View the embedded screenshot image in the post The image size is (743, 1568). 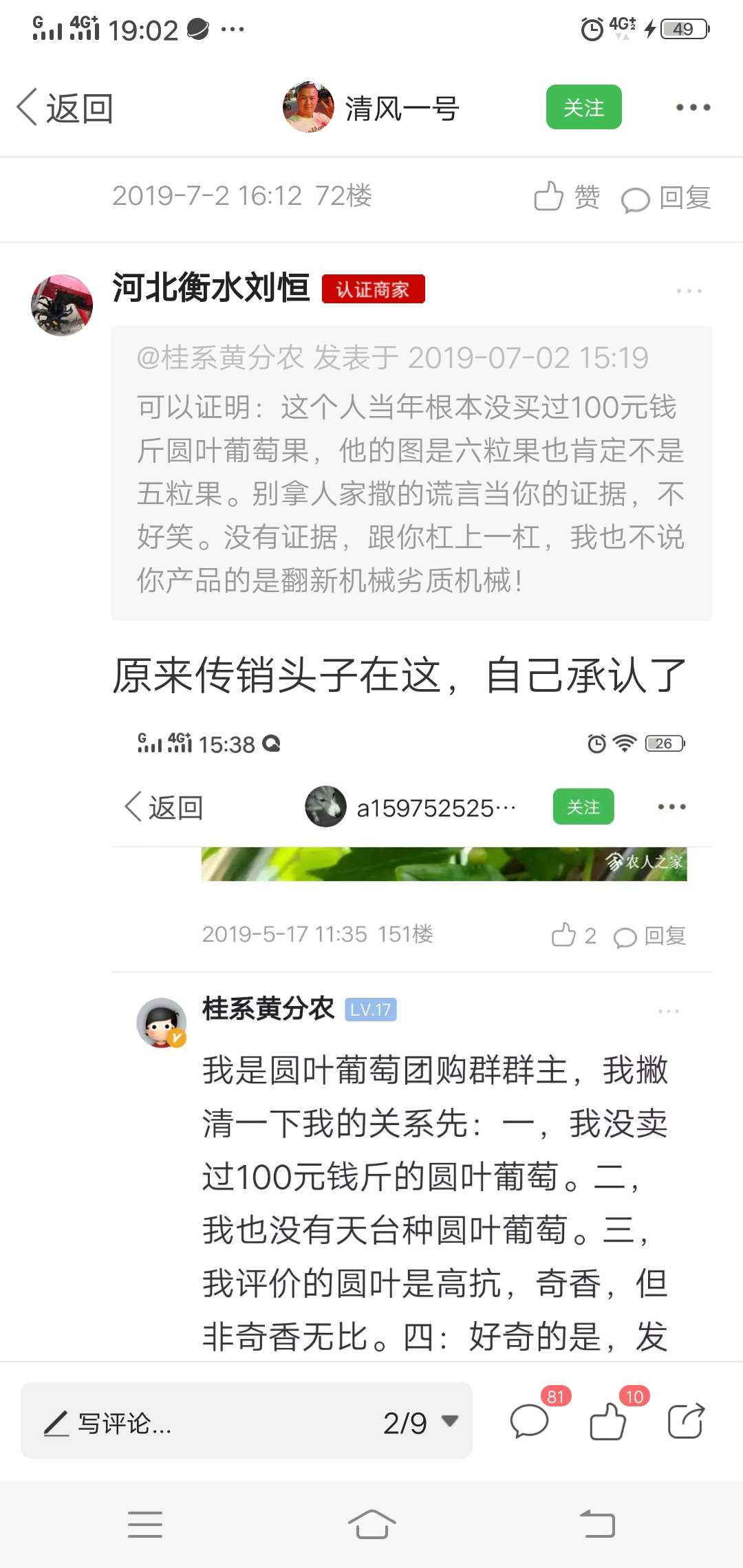pos(411,1032)
